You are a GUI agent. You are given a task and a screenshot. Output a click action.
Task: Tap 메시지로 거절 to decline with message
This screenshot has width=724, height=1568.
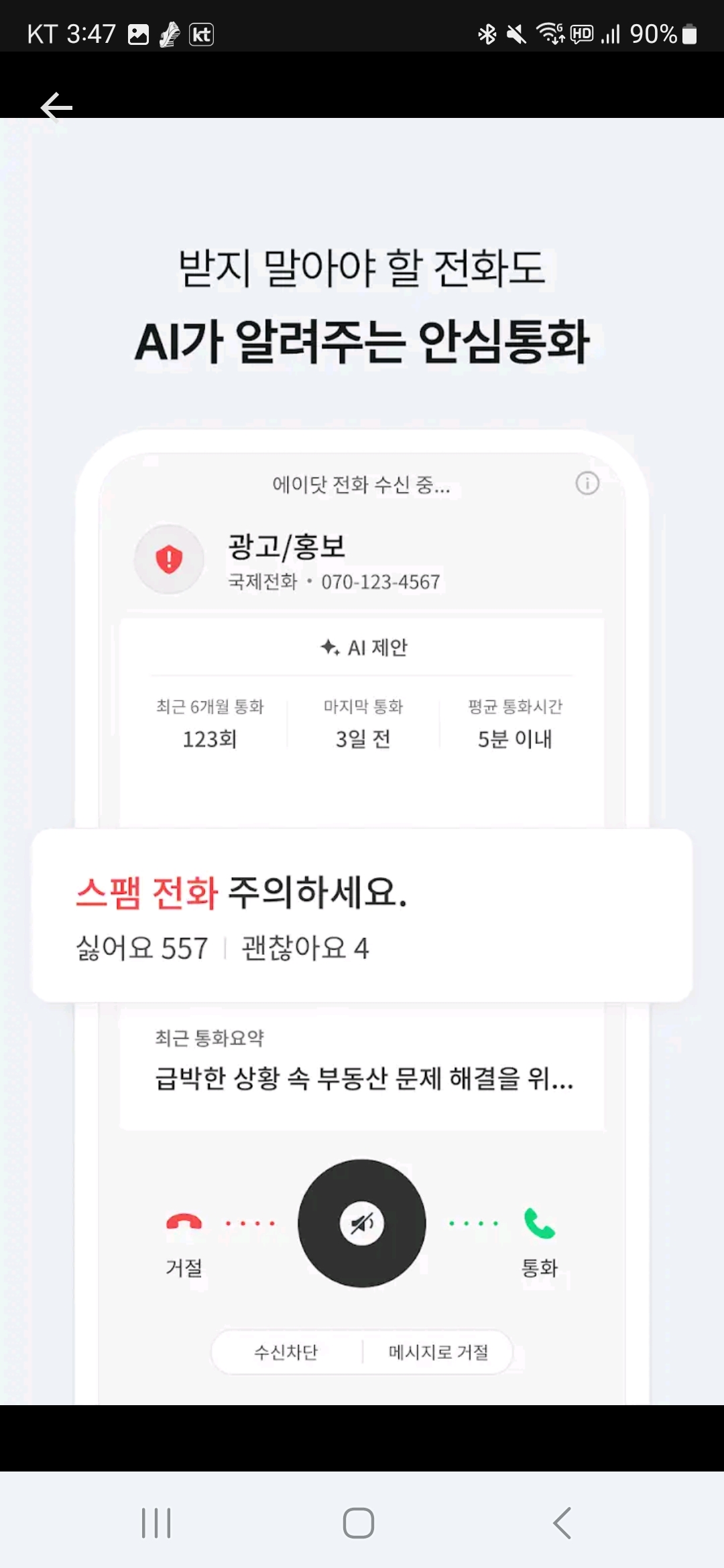point(439,1351)
